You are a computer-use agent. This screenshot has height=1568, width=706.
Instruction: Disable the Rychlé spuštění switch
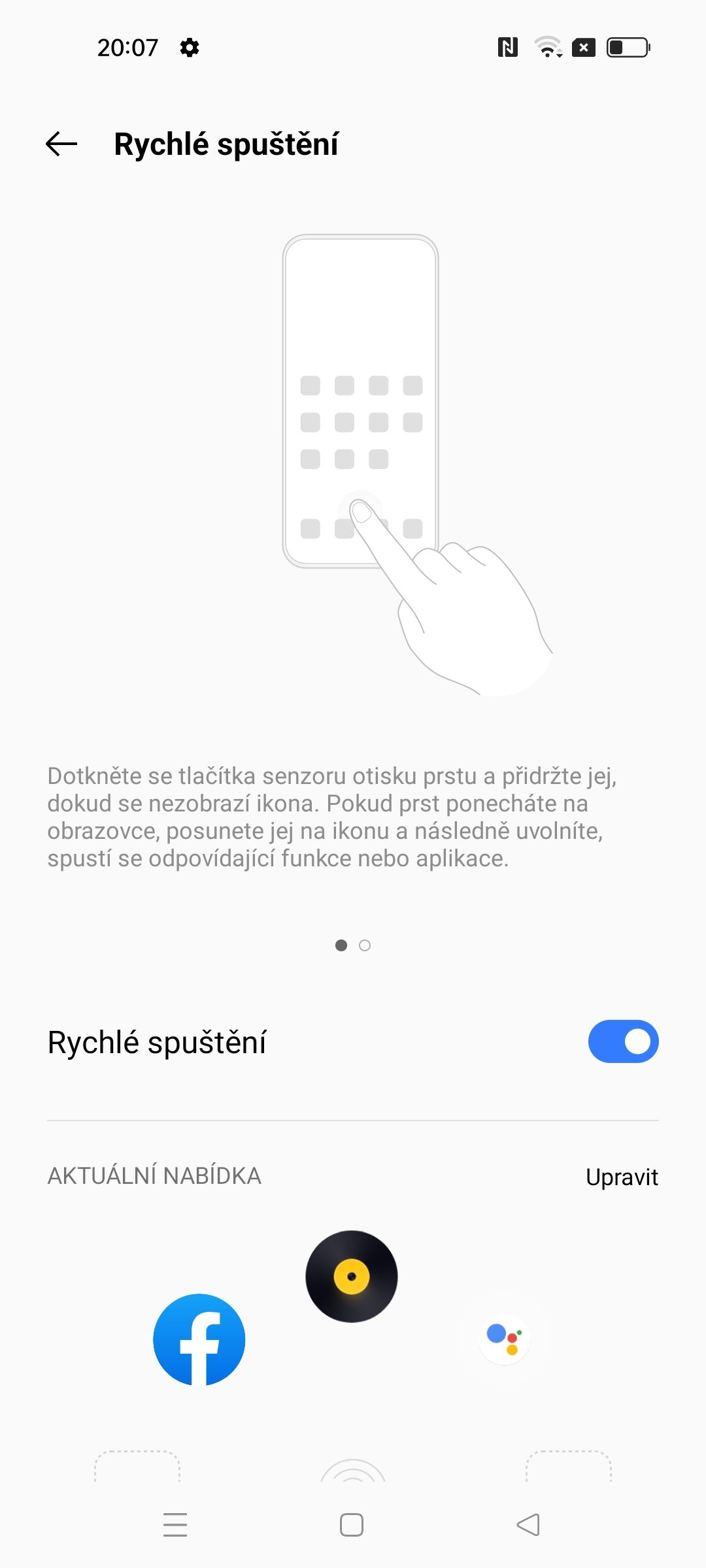[623, 1041]
